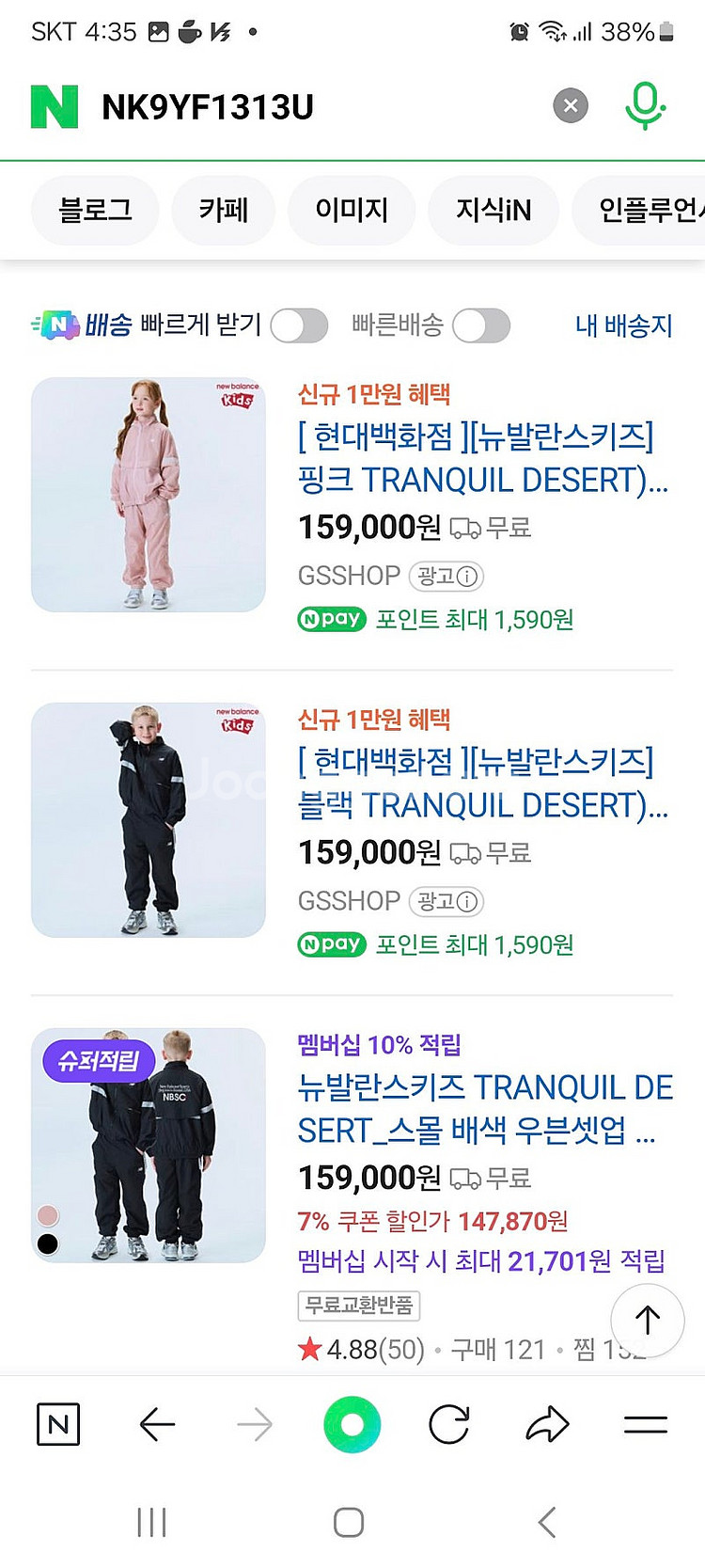Go back to previous page in browser
The width and height of the screenshot is (705, 1568).
click(157, 1425)
